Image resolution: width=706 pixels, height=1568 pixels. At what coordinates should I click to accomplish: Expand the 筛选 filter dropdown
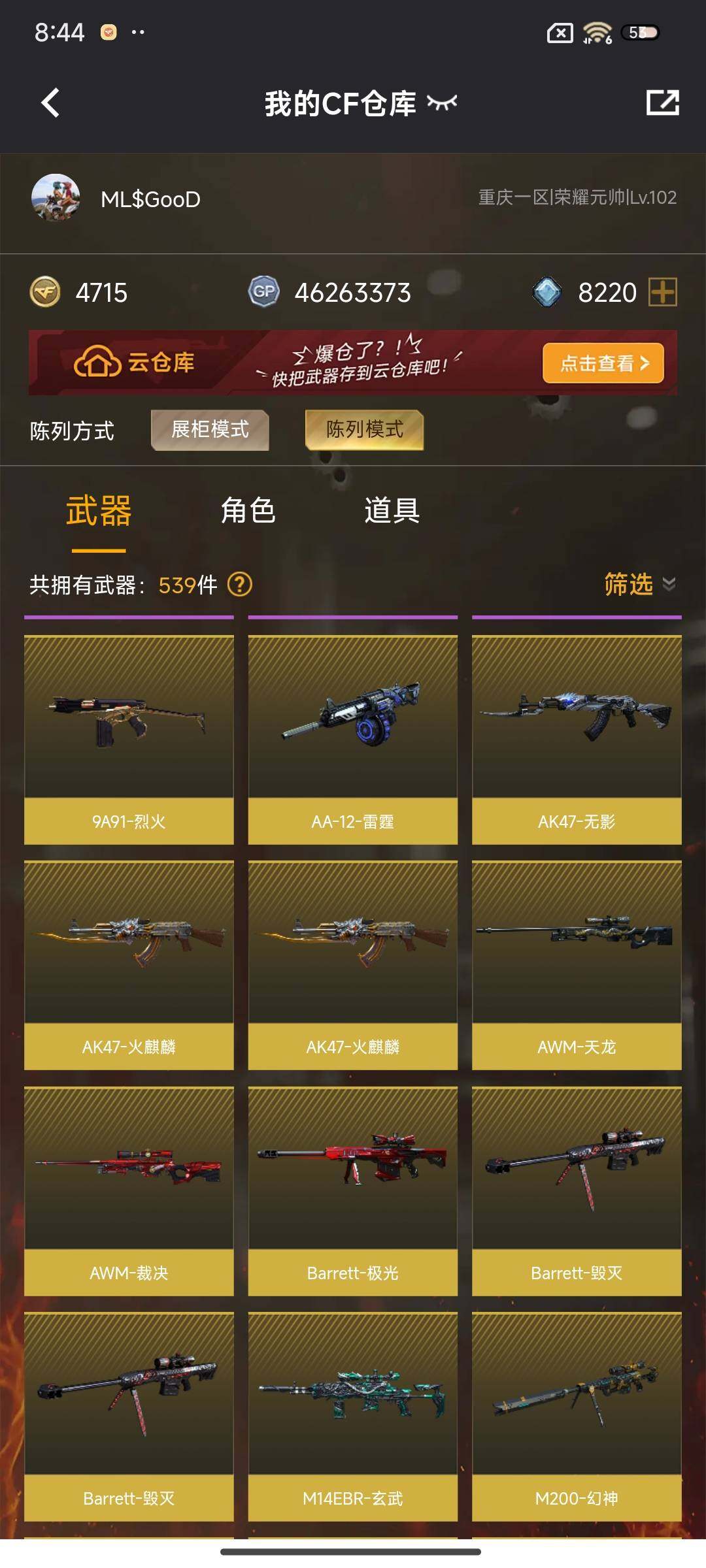pyautogui.click(x=640, y=584)
